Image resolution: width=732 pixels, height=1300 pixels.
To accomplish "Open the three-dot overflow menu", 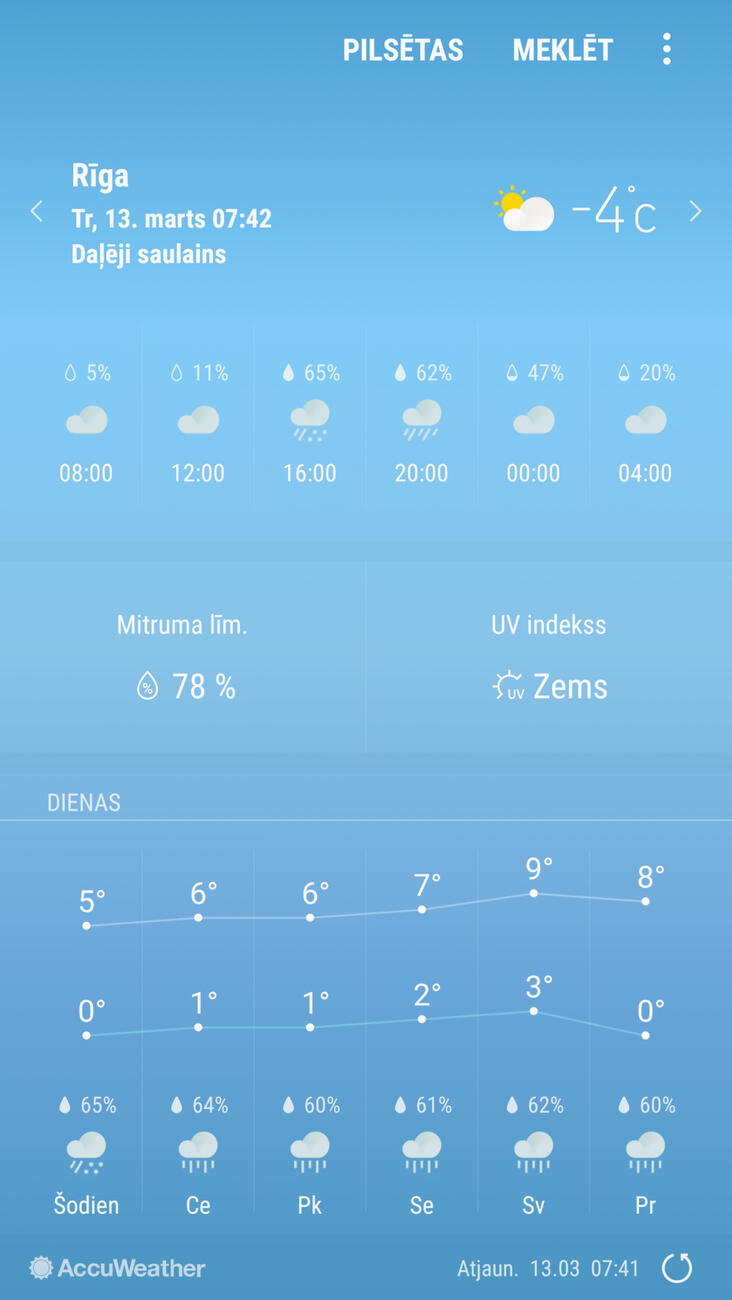I will (666, 49).
